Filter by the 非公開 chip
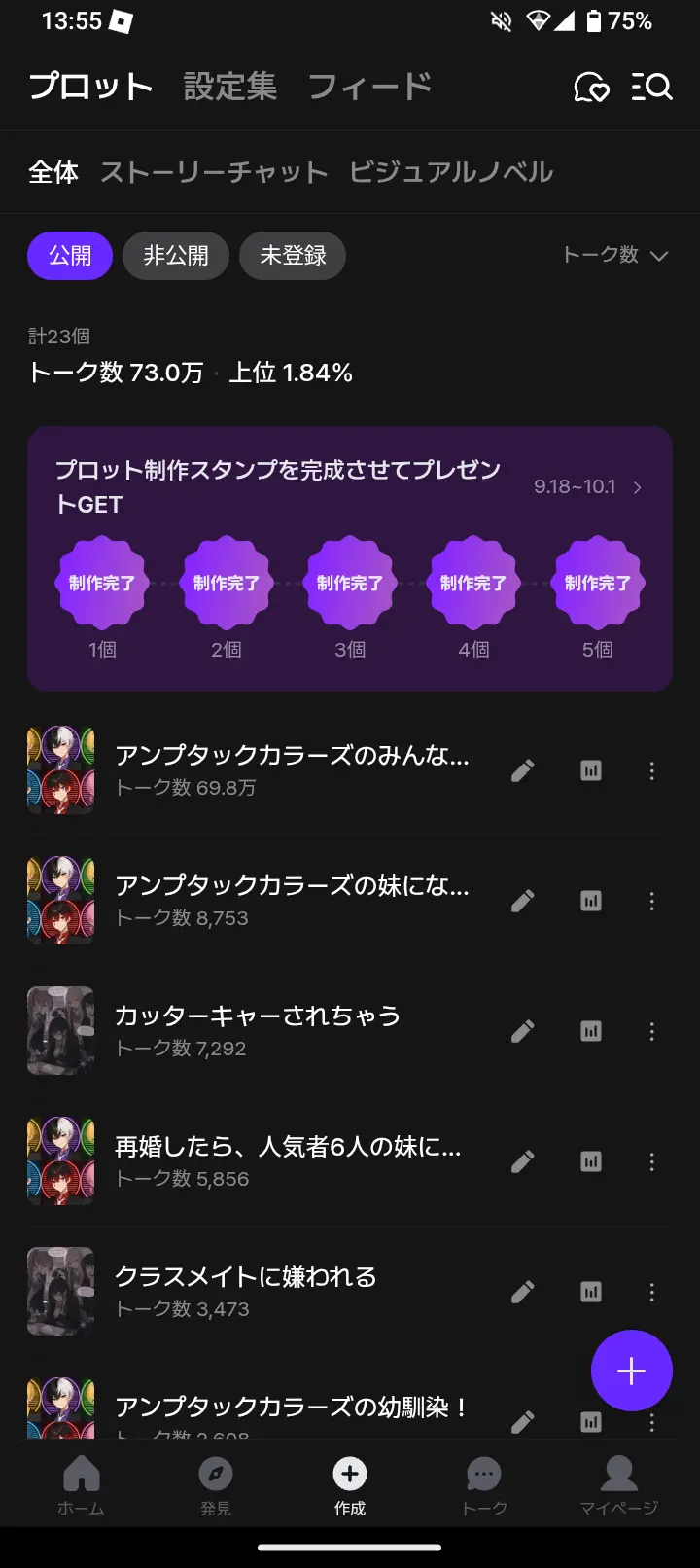 (x=176, y=256)
